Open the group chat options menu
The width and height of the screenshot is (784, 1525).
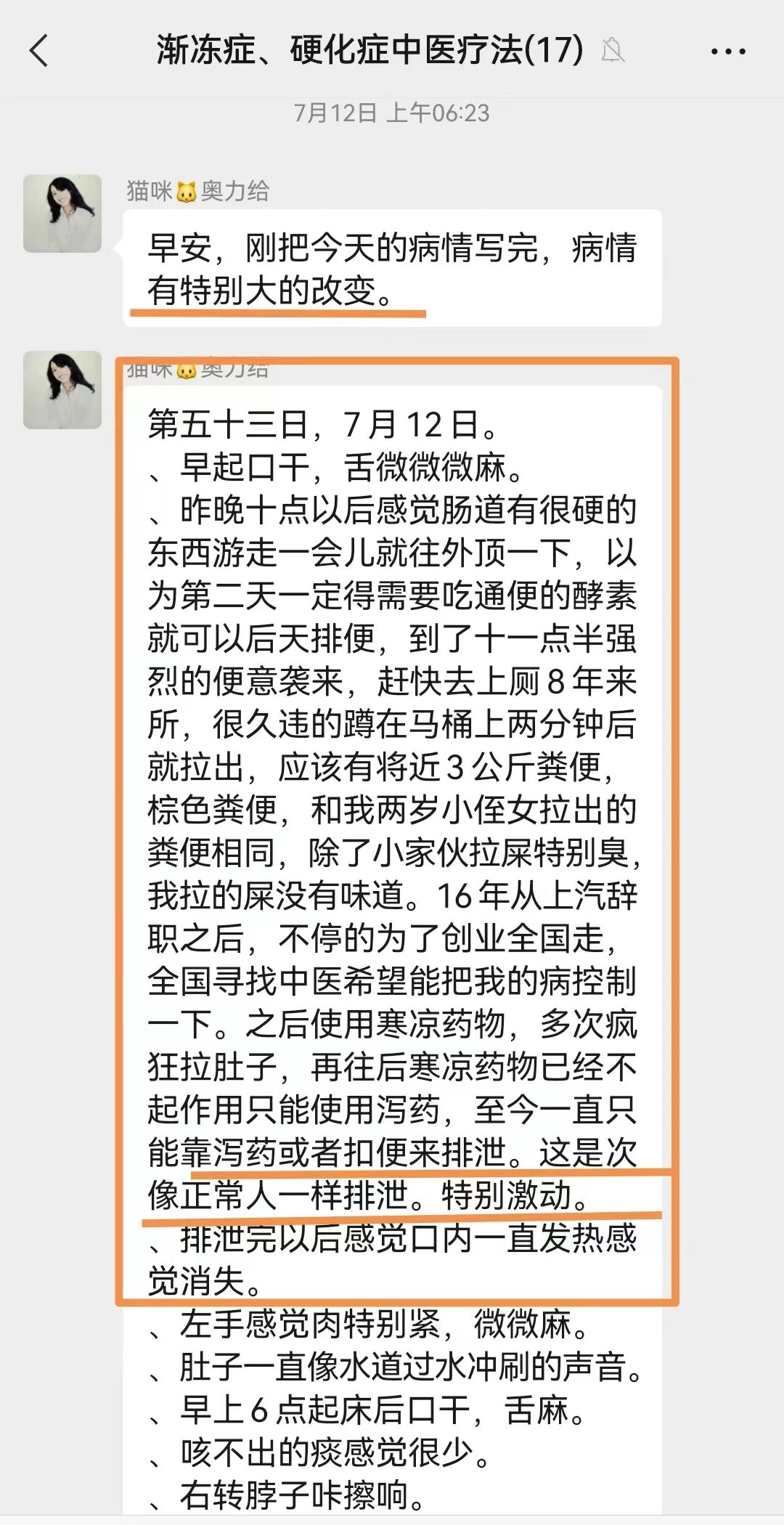coord(727,52)
